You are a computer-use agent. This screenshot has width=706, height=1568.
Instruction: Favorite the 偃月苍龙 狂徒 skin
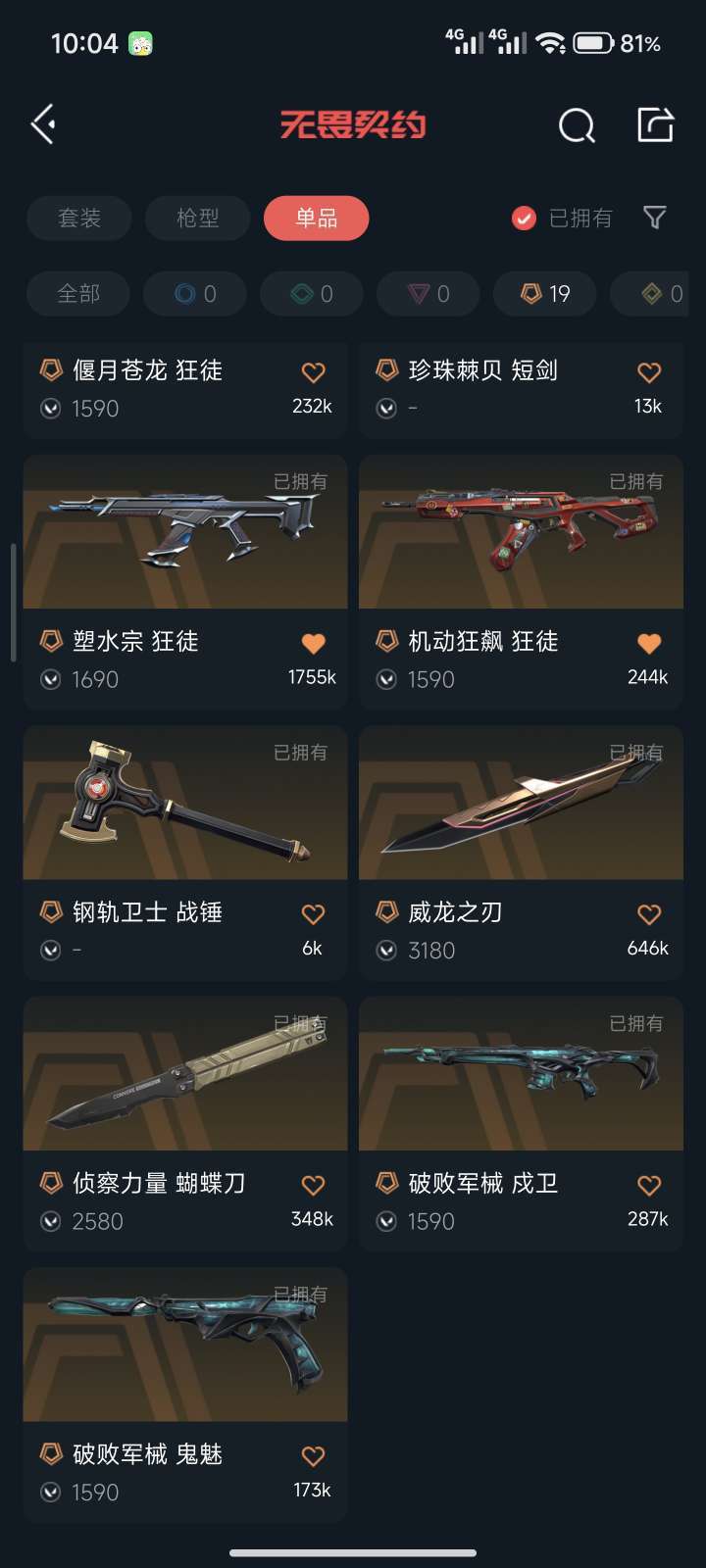314,372
